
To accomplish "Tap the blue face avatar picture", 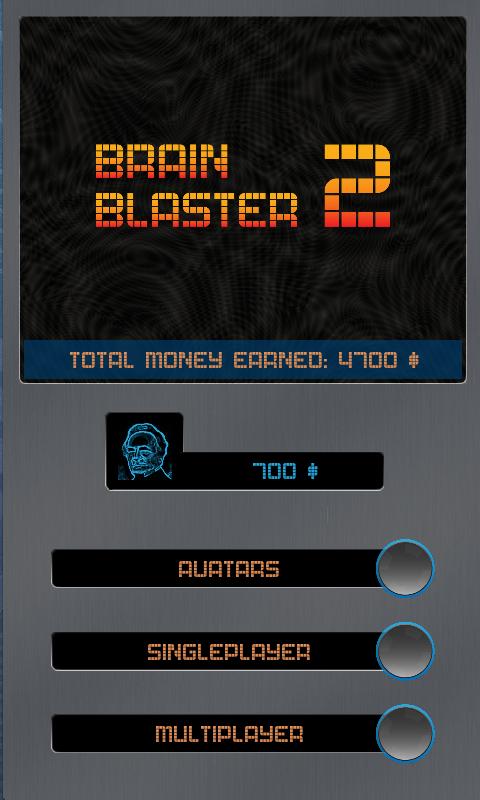I will [145, 453].
